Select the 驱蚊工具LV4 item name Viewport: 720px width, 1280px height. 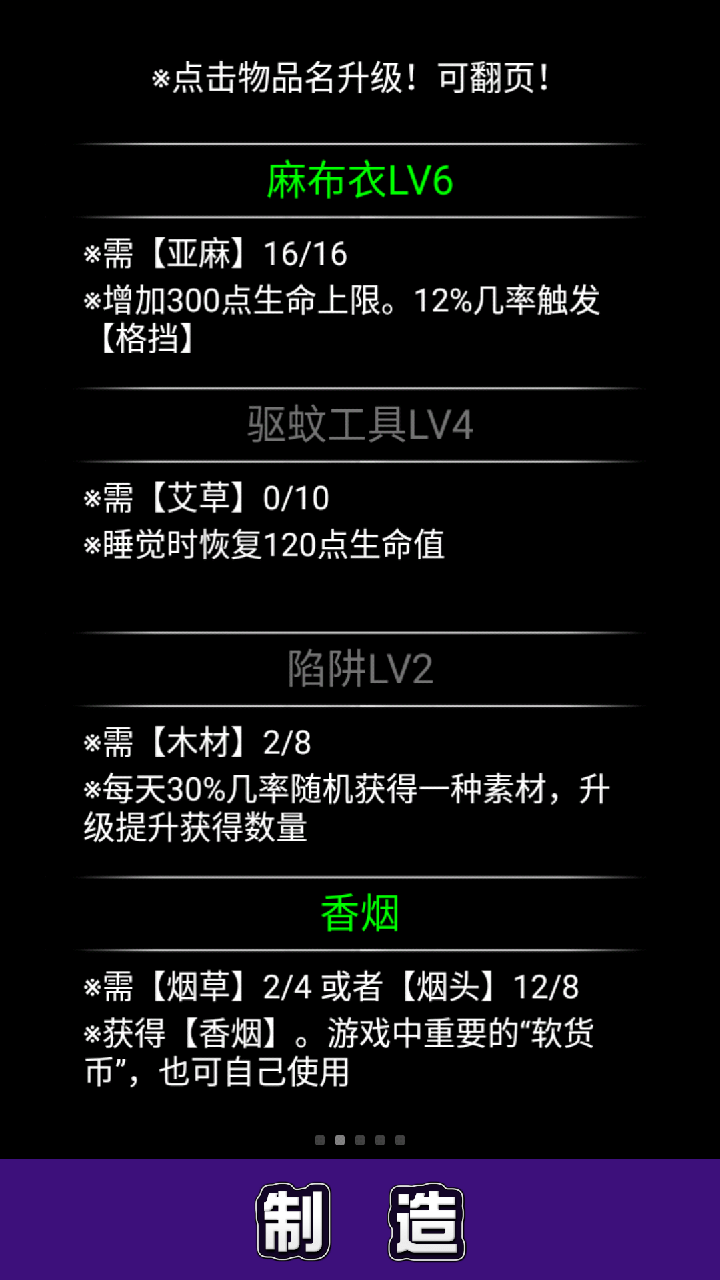point(360,425)
